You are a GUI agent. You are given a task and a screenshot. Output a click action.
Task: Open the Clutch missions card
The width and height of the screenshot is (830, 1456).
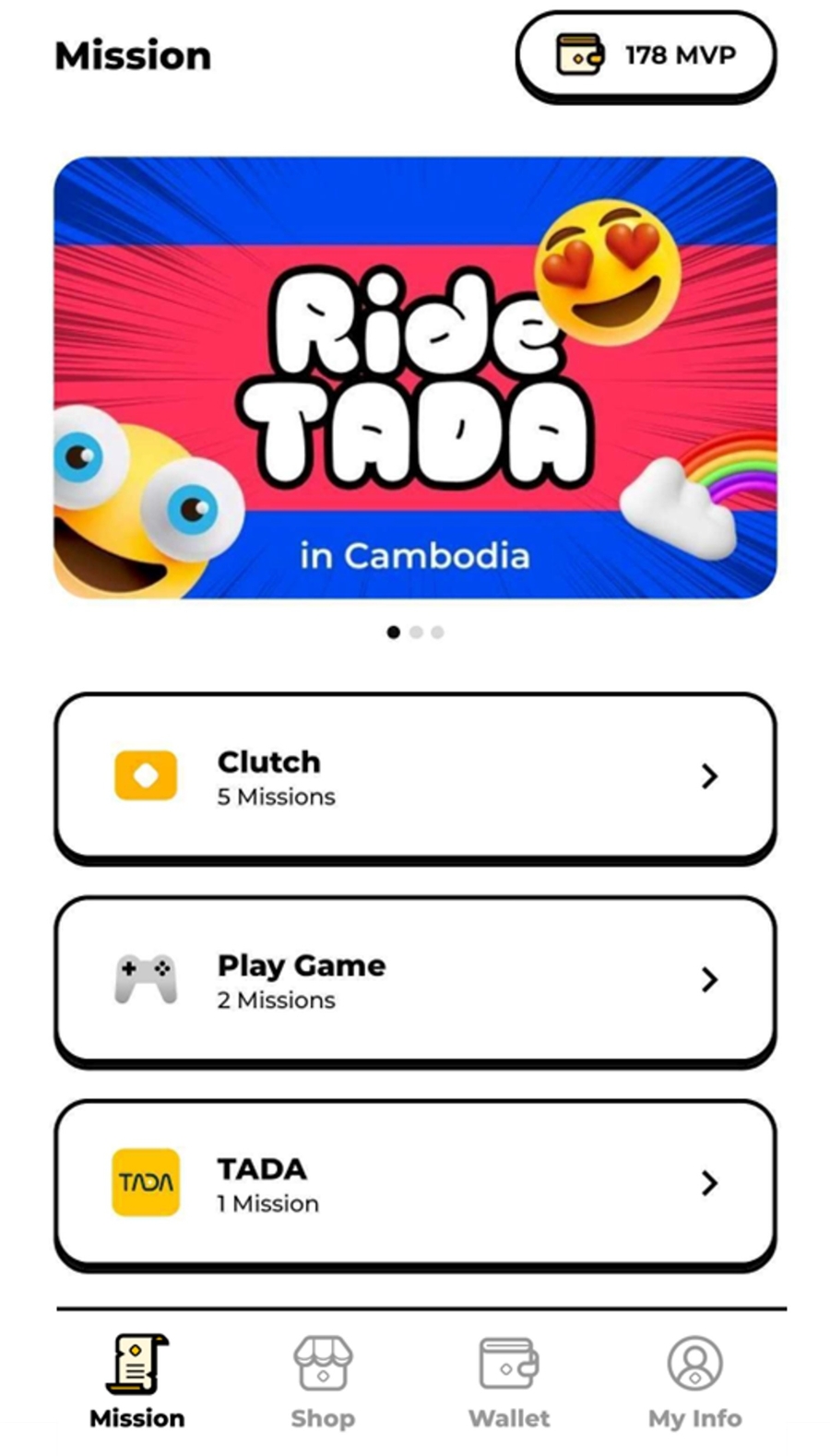[x=415, y=776]
